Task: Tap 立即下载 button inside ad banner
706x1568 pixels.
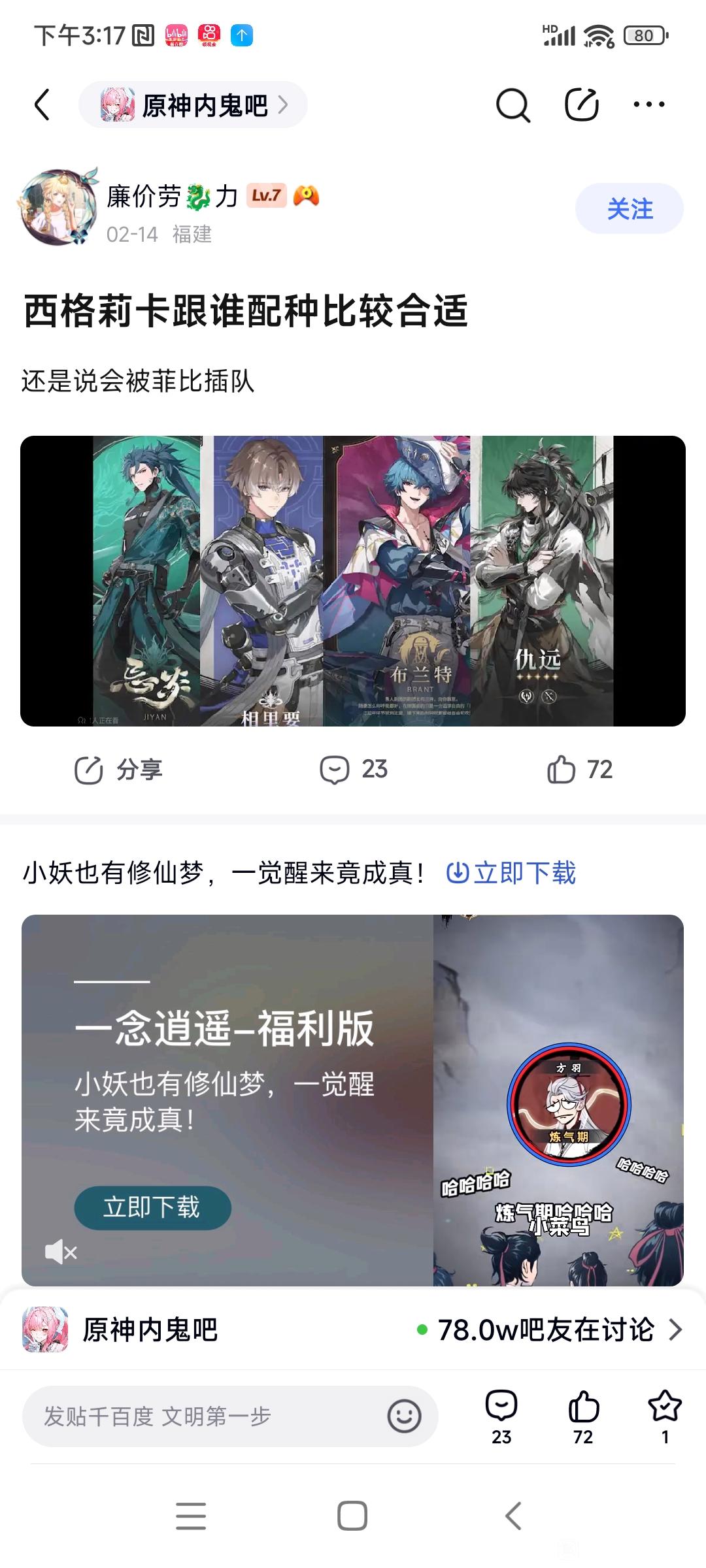Action: (152, 1207)
